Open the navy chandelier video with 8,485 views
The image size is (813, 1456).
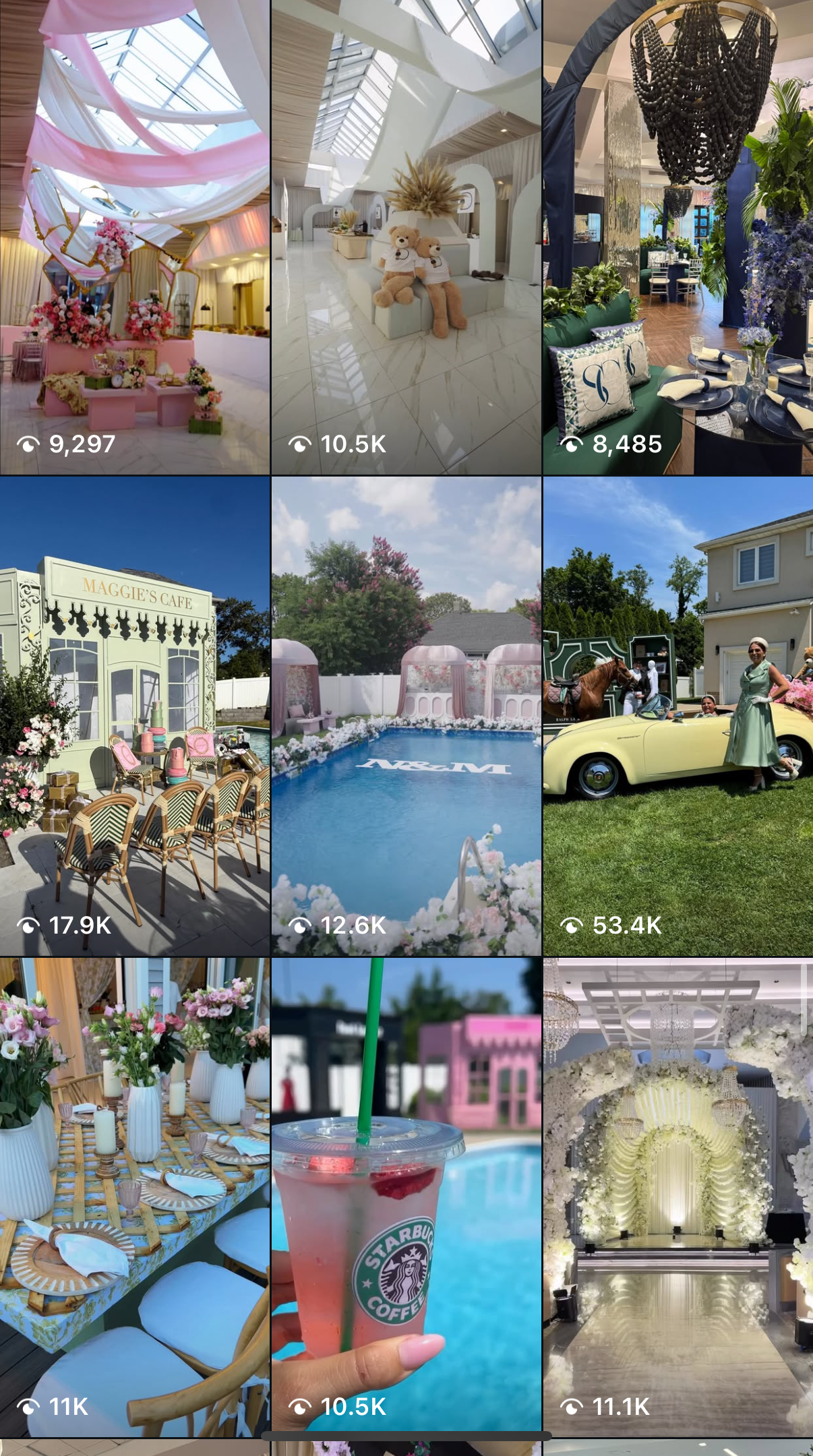(677, 237)
